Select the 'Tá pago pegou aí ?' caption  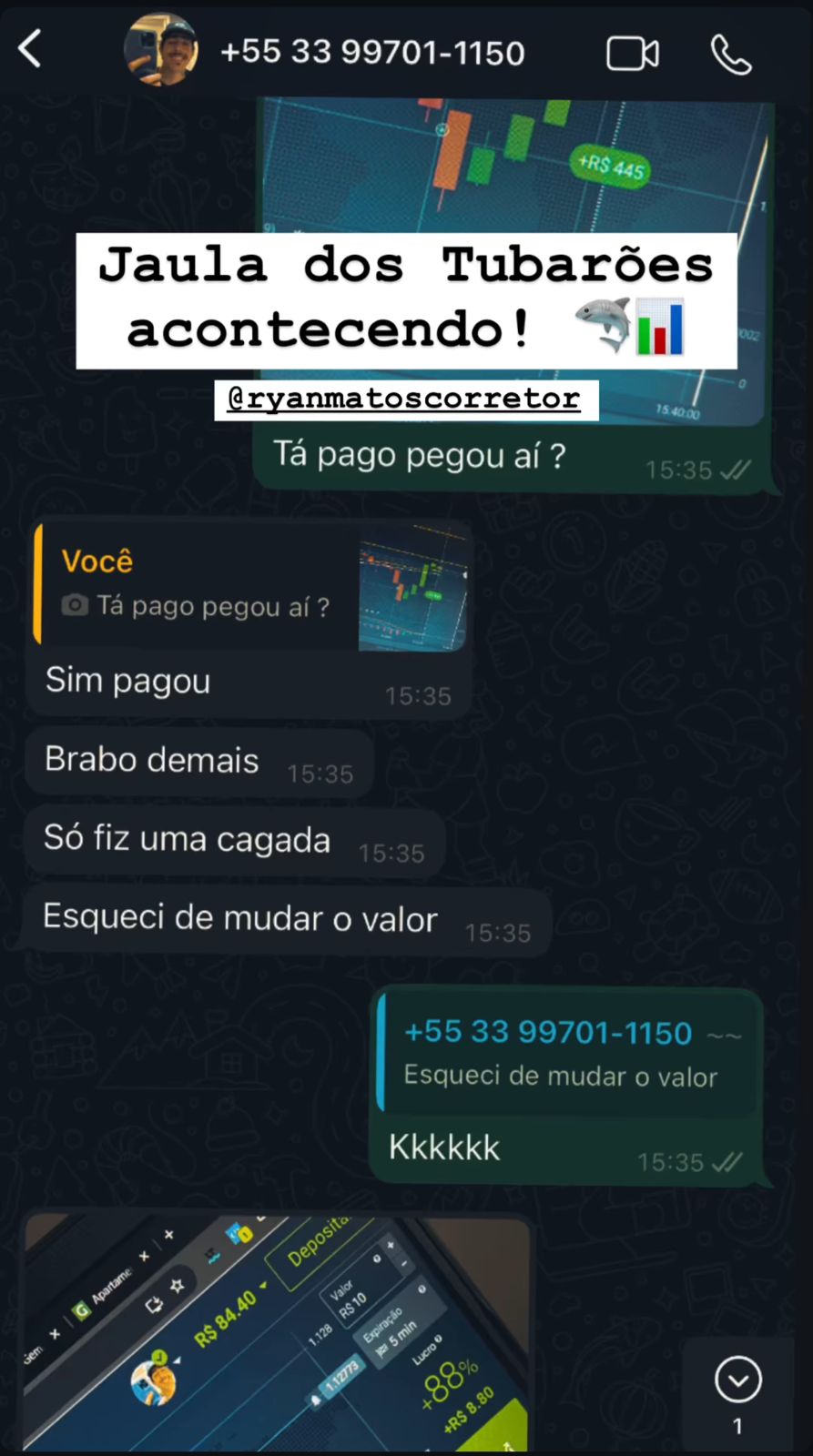419,455
